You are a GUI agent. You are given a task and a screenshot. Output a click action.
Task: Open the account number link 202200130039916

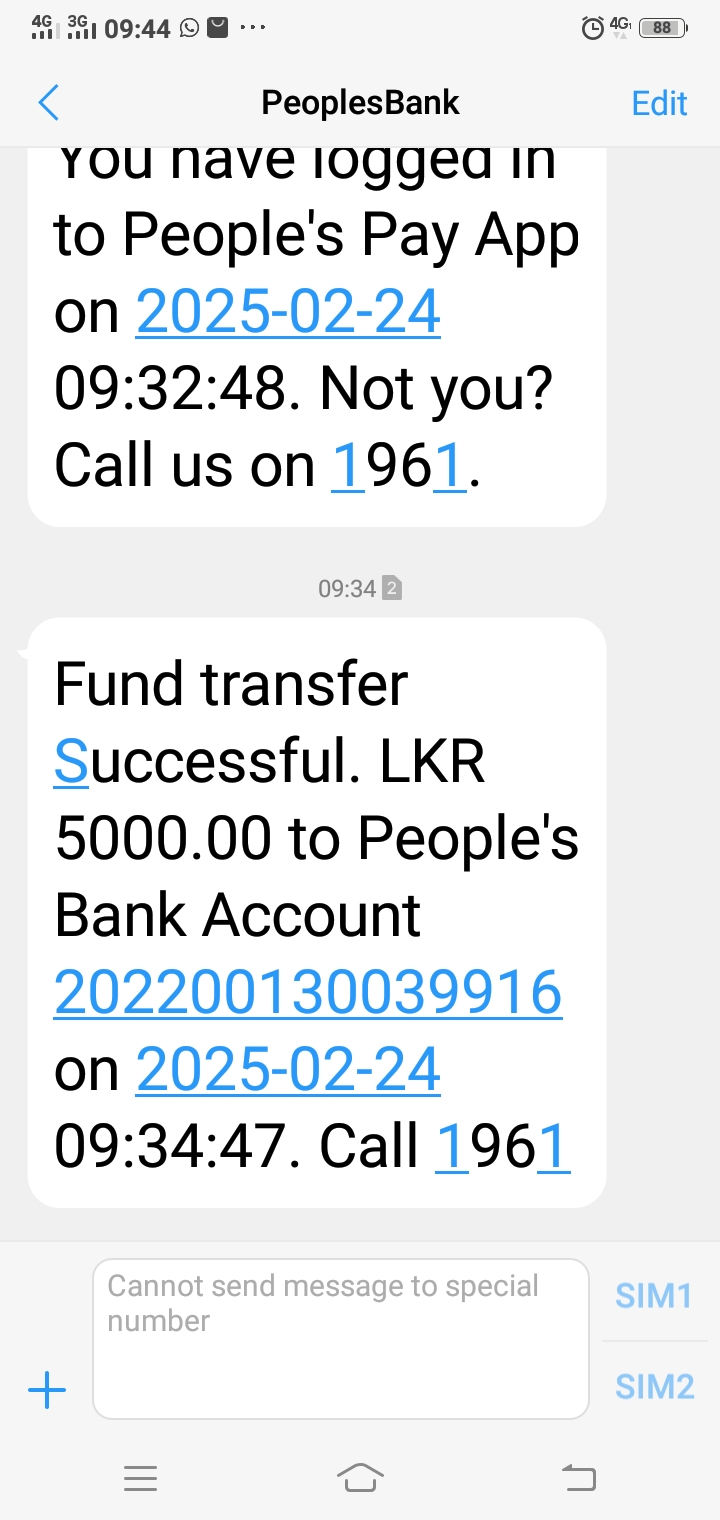point(308,992)
